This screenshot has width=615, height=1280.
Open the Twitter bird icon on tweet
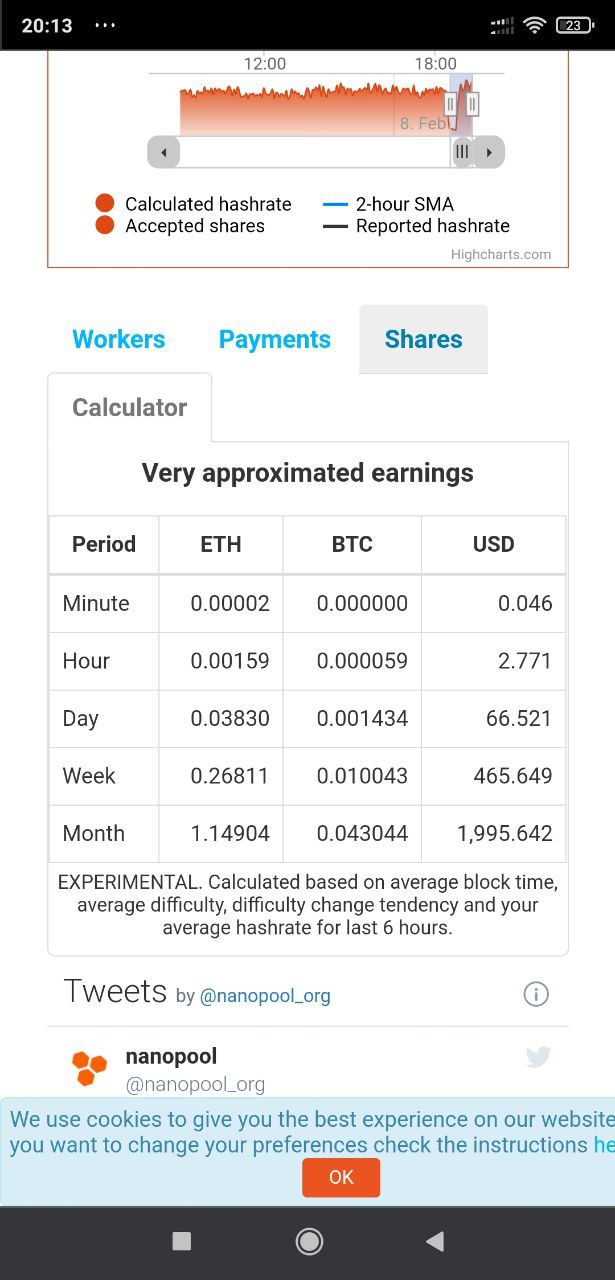coord(538,1057)
